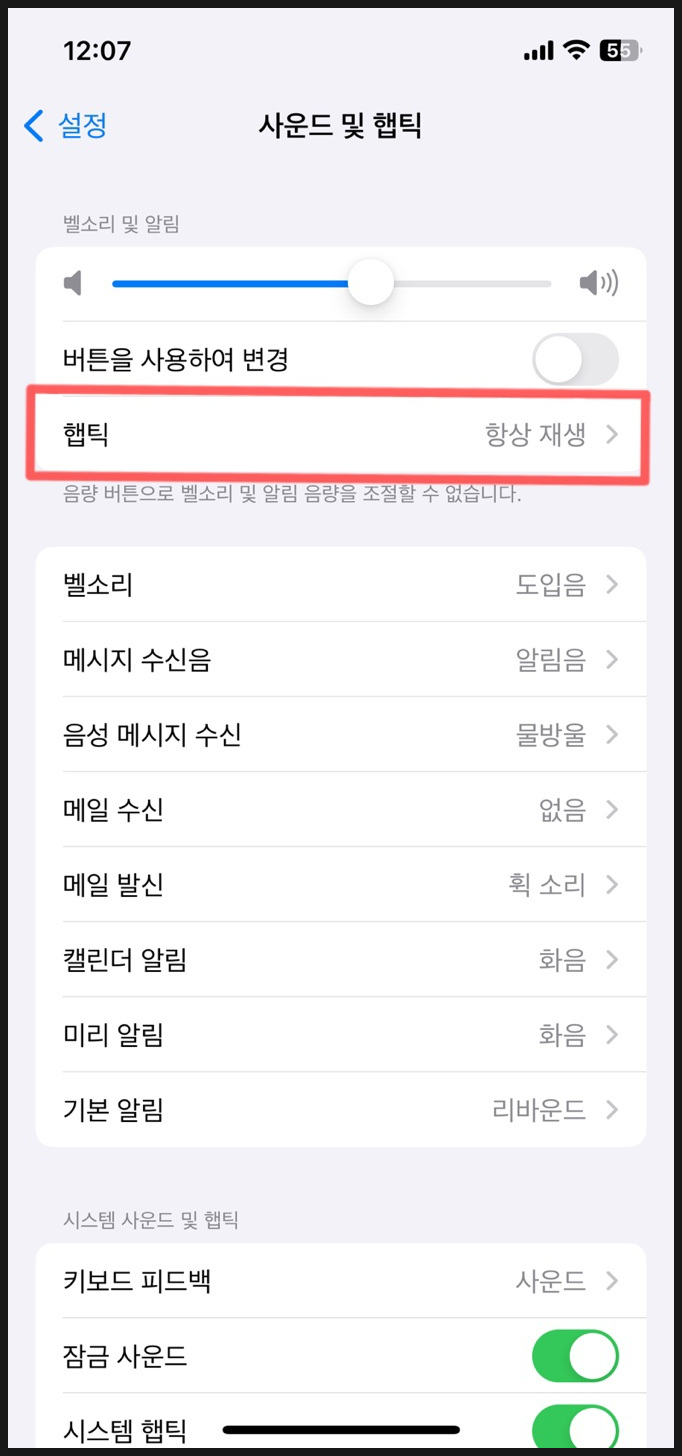Viewport: 682px width, 1456px height.
Task: Tap the ringer volume slider
Action: pyautogui.click(x=332, y=284)
